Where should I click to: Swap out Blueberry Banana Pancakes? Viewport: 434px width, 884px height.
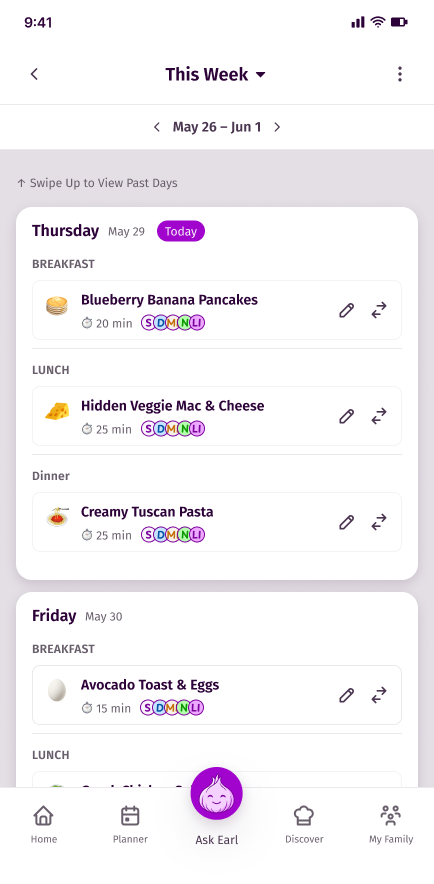379,310
